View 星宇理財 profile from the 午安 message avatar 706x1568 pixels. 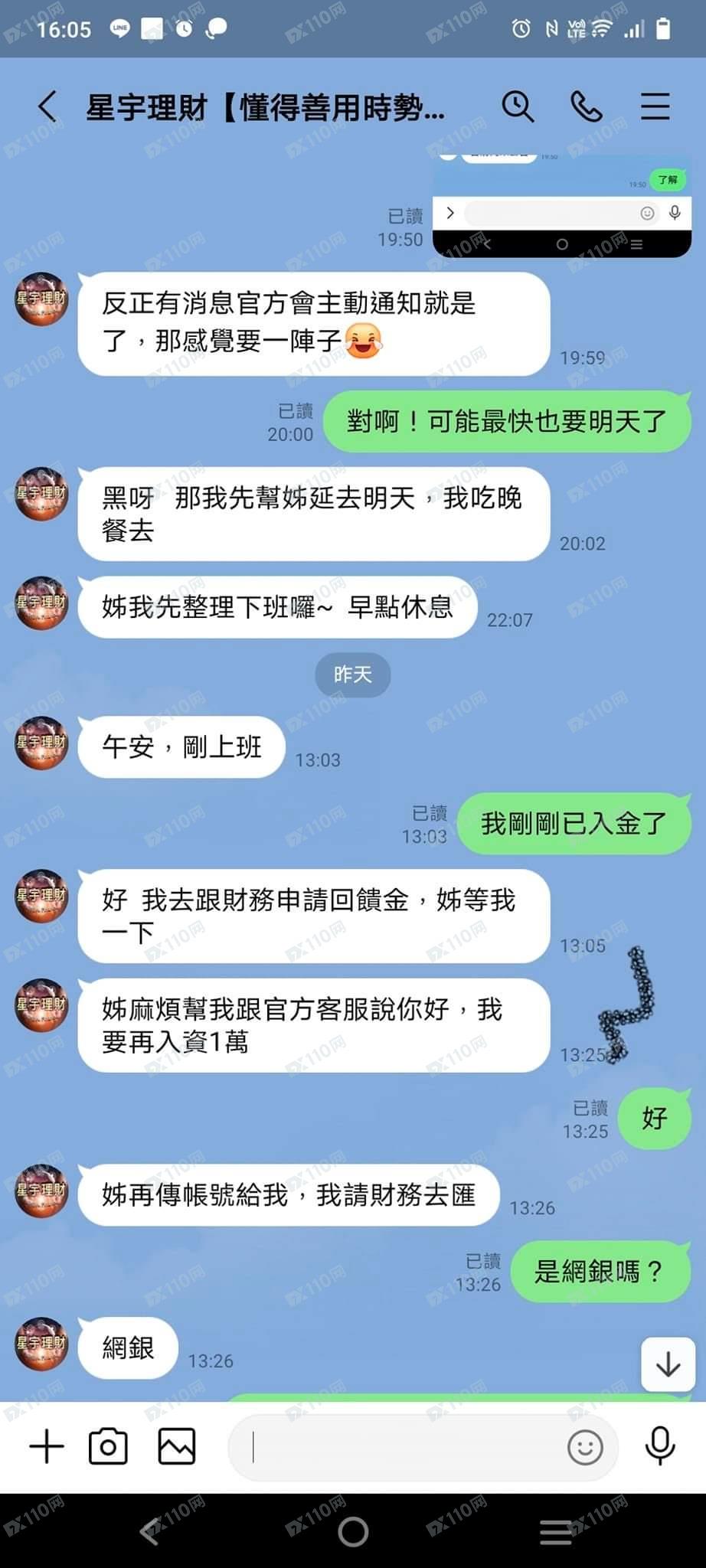tap(42, 743)
